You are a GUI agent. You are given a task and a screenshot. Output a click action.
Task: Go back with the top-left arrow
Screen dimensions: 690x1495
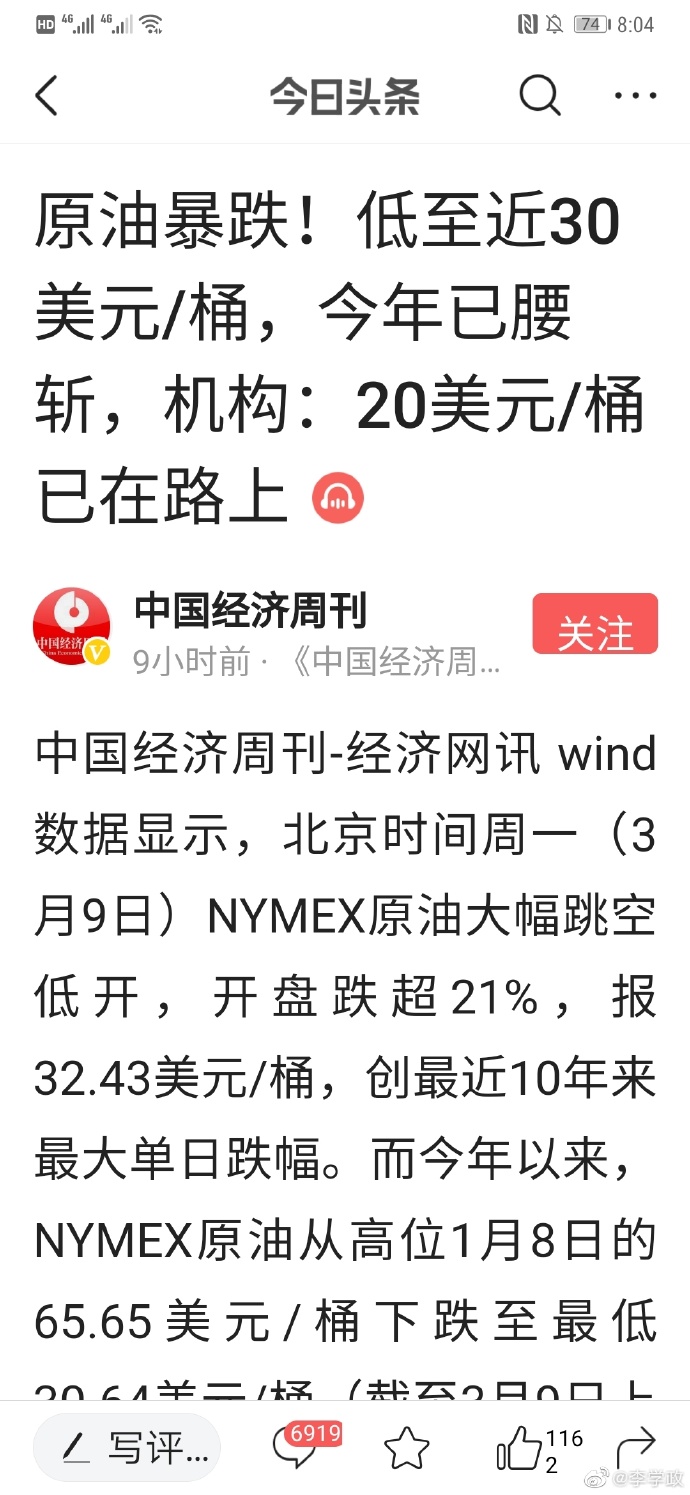click(47, 96)
